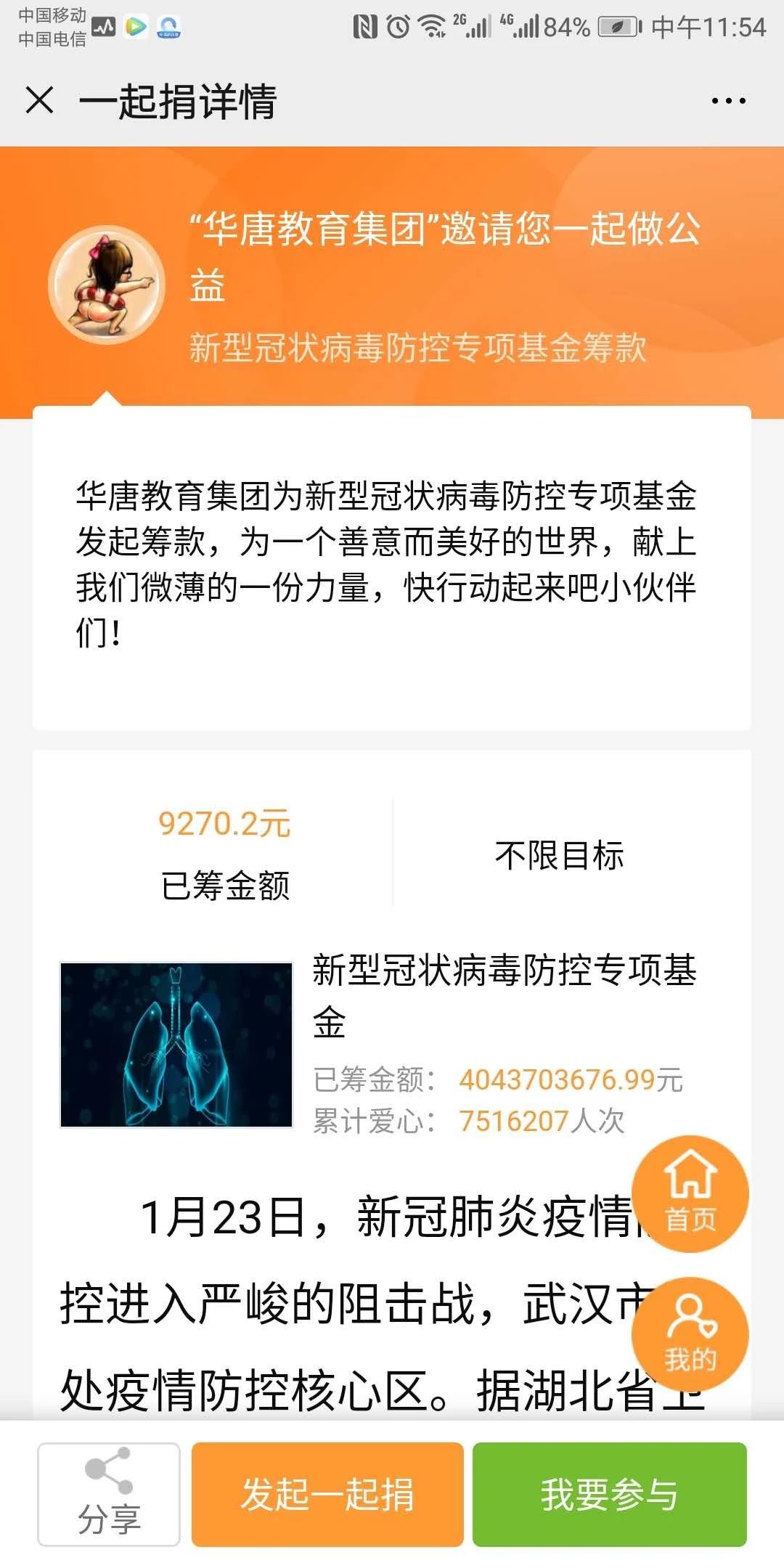Tap 我要参与 to donate

click(x=609, y=1495)
